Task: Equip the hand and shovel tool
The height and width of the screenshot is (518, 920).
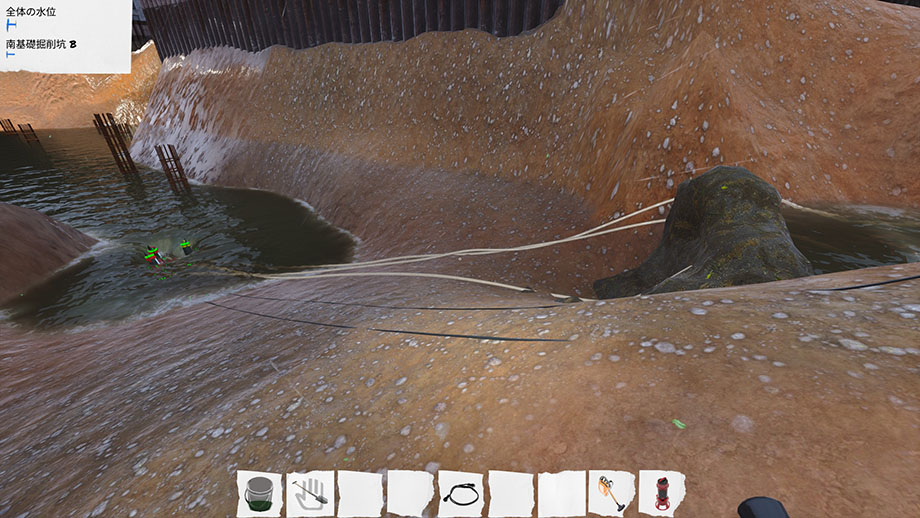Action: [310, 493]
